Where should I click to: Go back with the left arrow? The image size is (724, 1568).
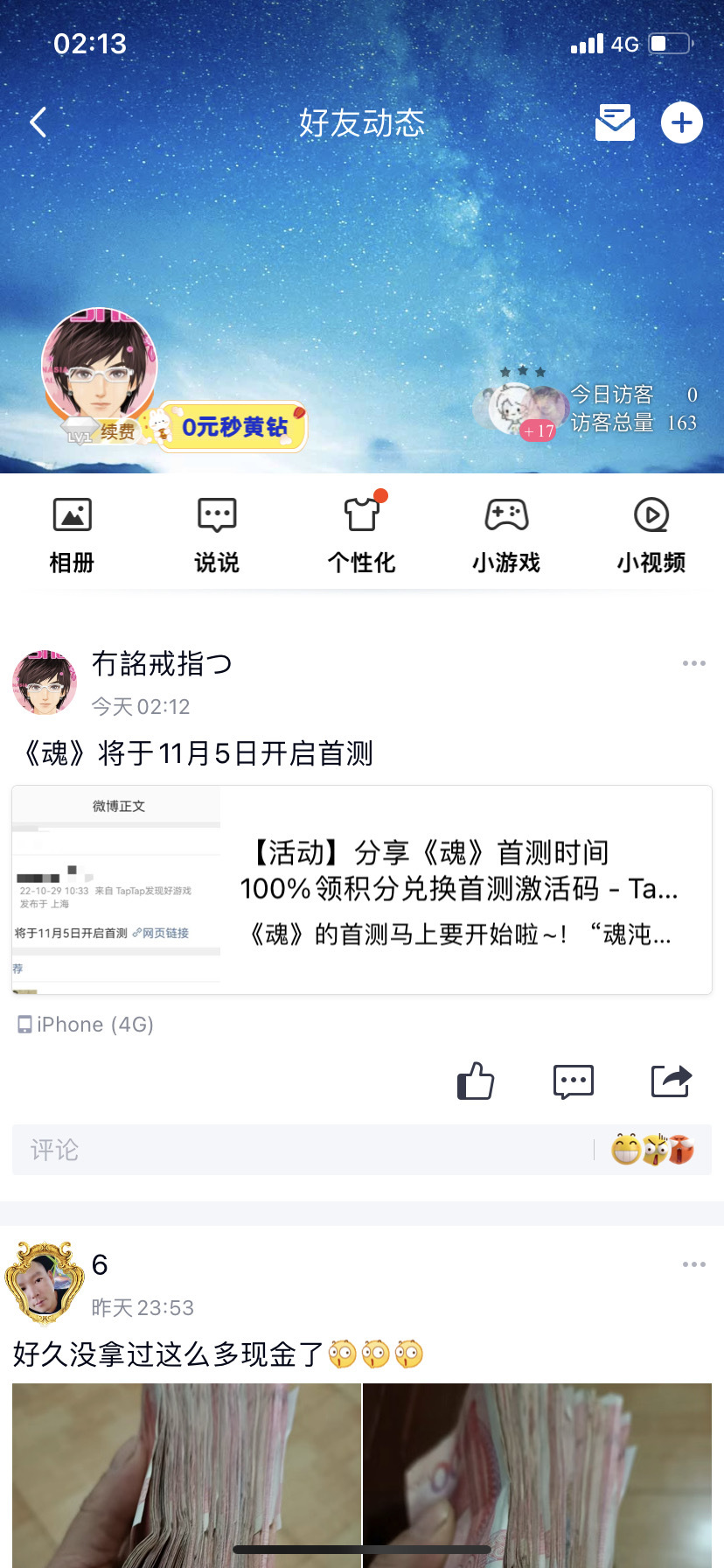[x=38, y=122]
